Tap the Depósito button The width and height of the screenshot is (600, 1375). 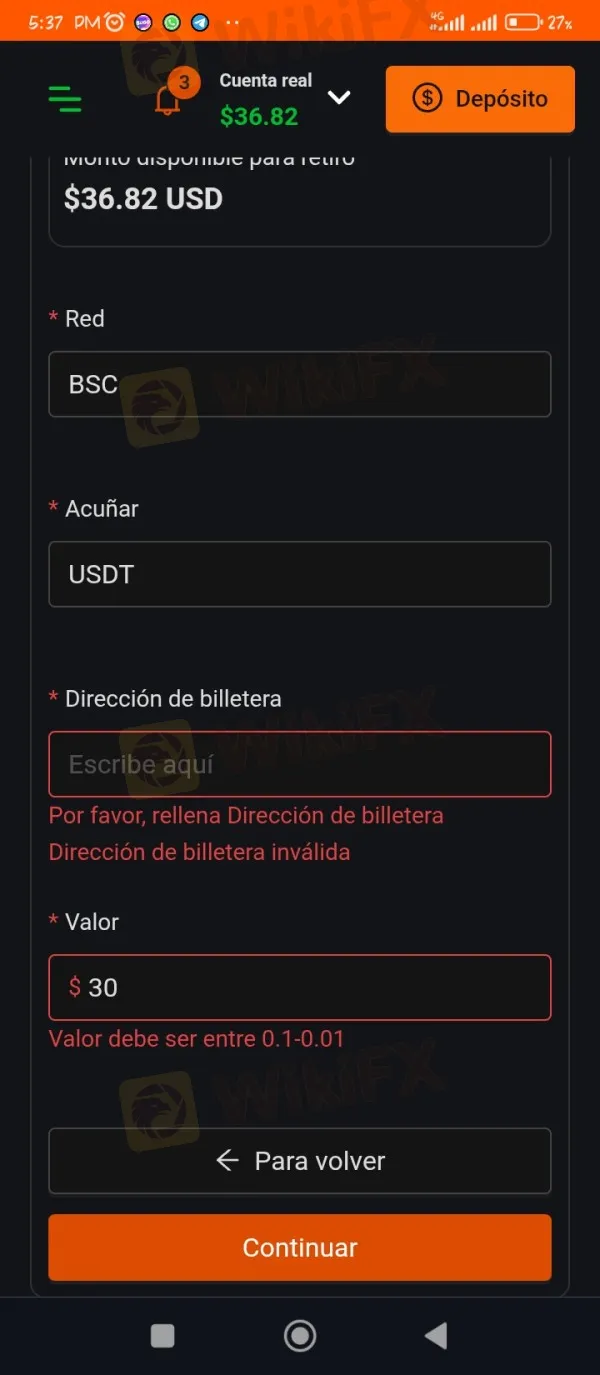click(480, 99)
